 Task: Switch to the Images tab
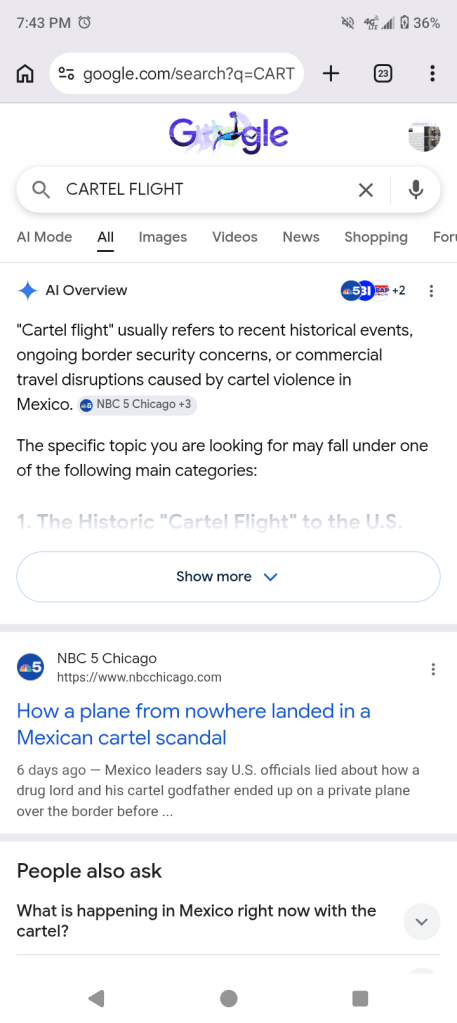coord(163,237)
